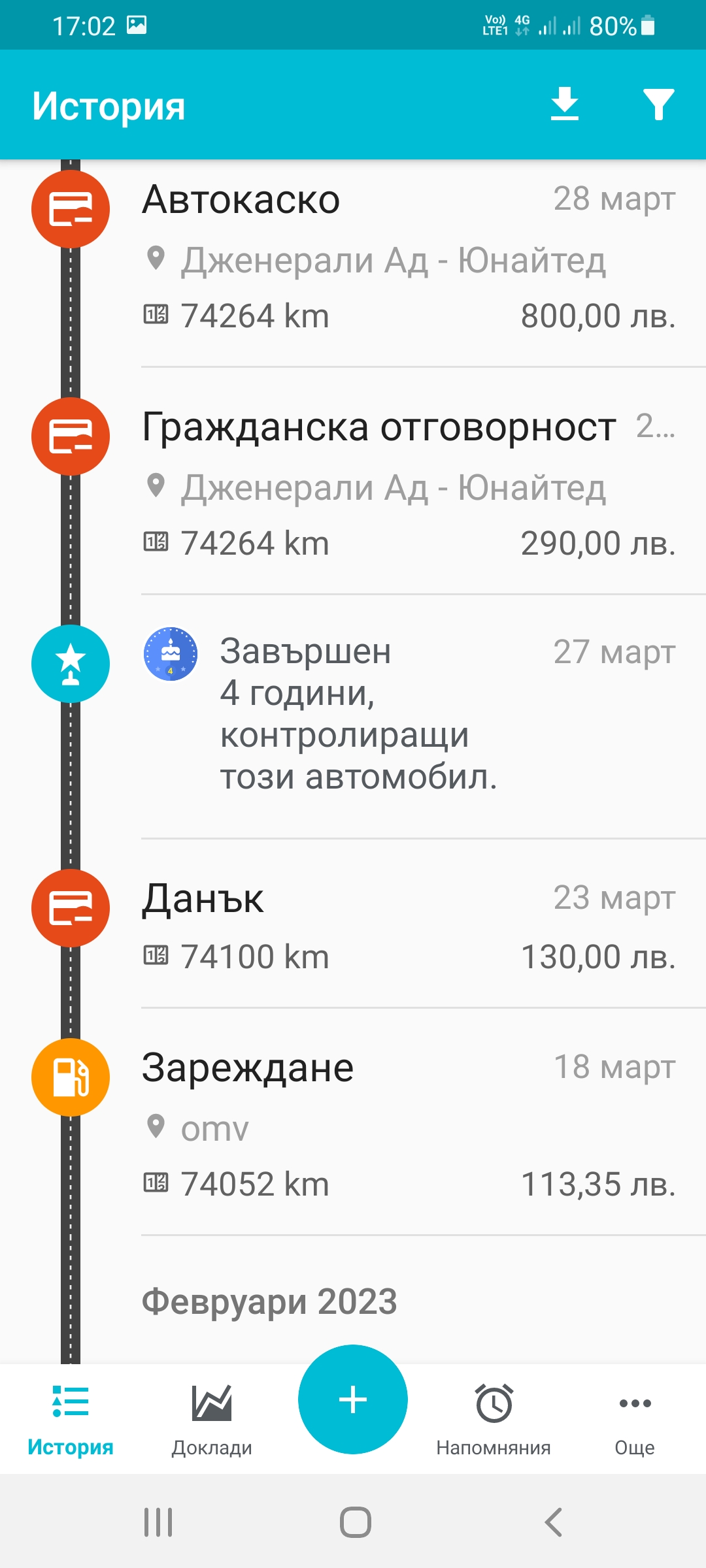
Task: Add a new record with plus button
Action: [353, 1399]
